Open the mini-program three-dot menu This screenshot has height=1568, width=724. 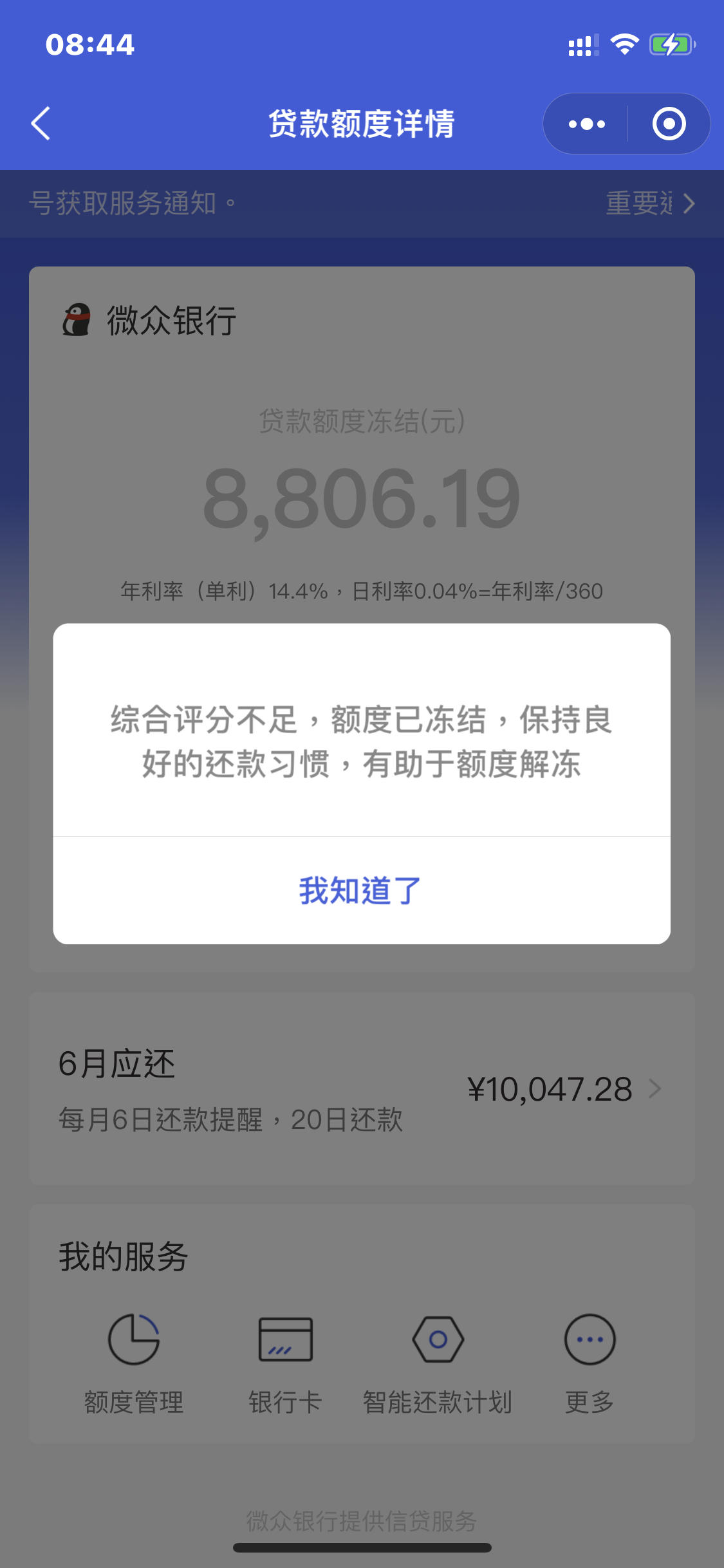[586, 124]
